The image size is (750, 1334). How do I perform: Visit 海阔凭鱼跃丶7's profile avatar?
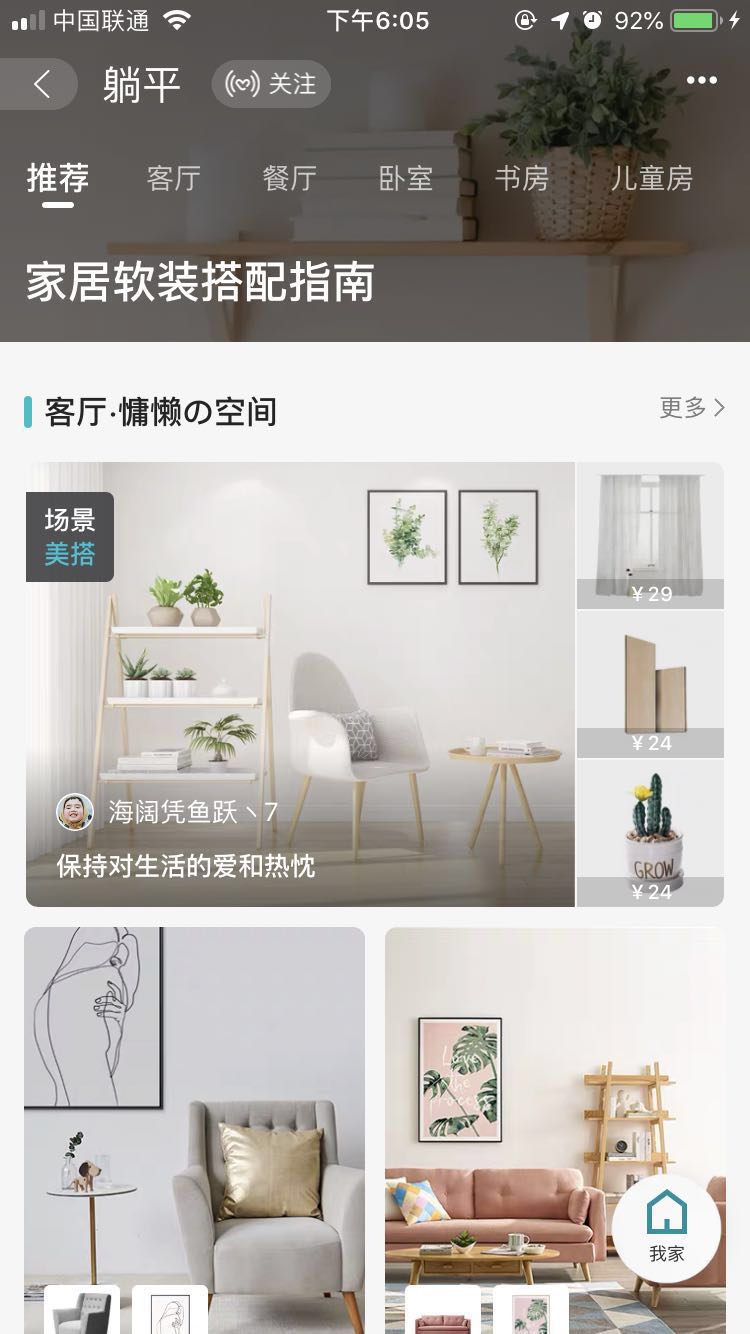pos(75,812)
